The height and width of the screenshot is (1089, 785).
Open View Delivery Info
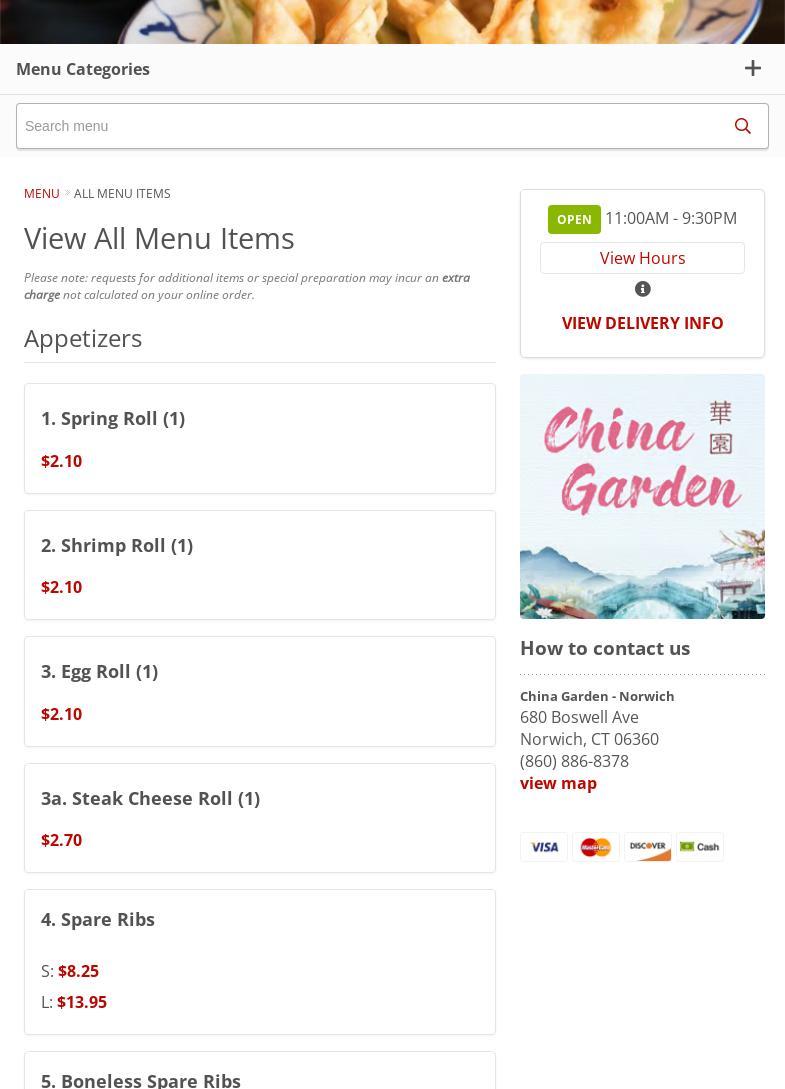642,323
